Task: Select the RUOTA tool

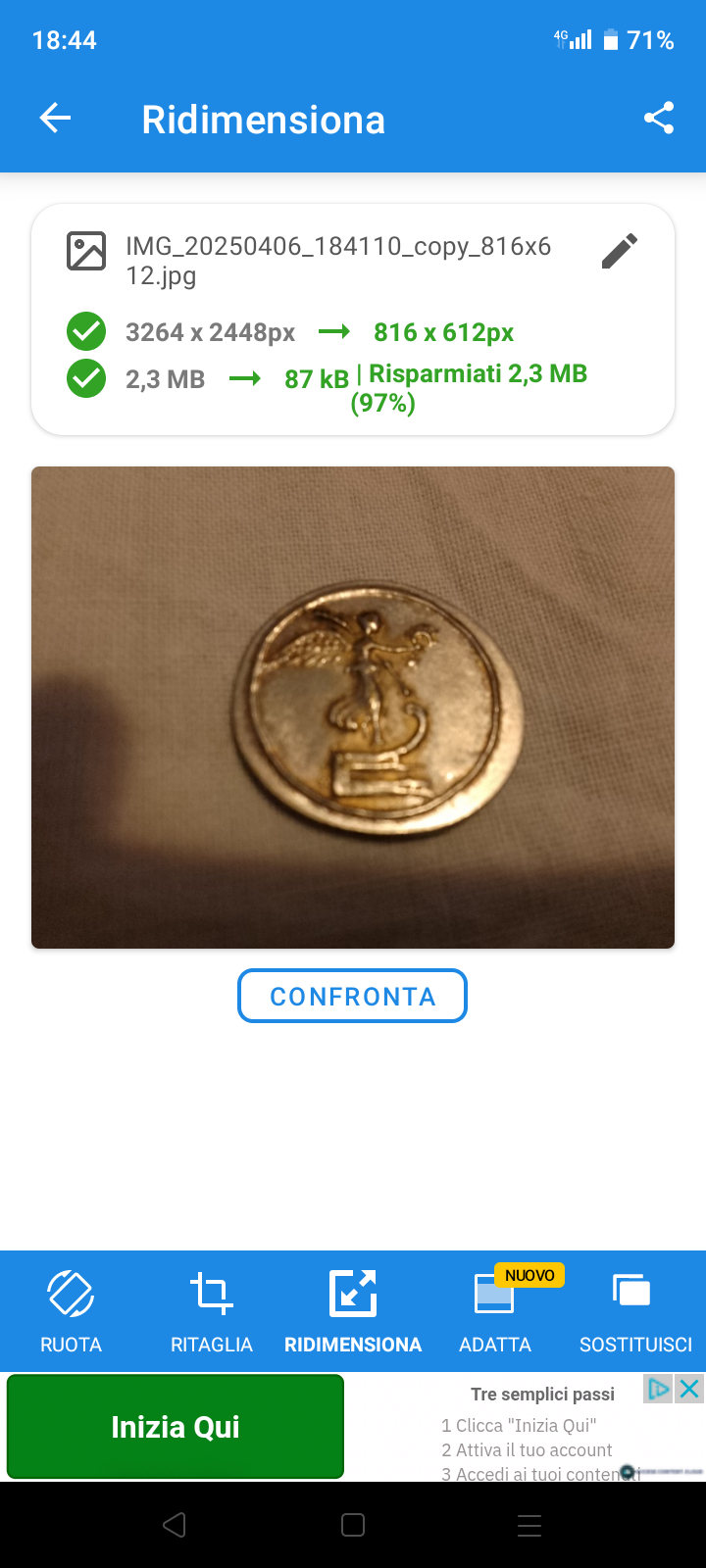Action: (x=71, y=1311)
